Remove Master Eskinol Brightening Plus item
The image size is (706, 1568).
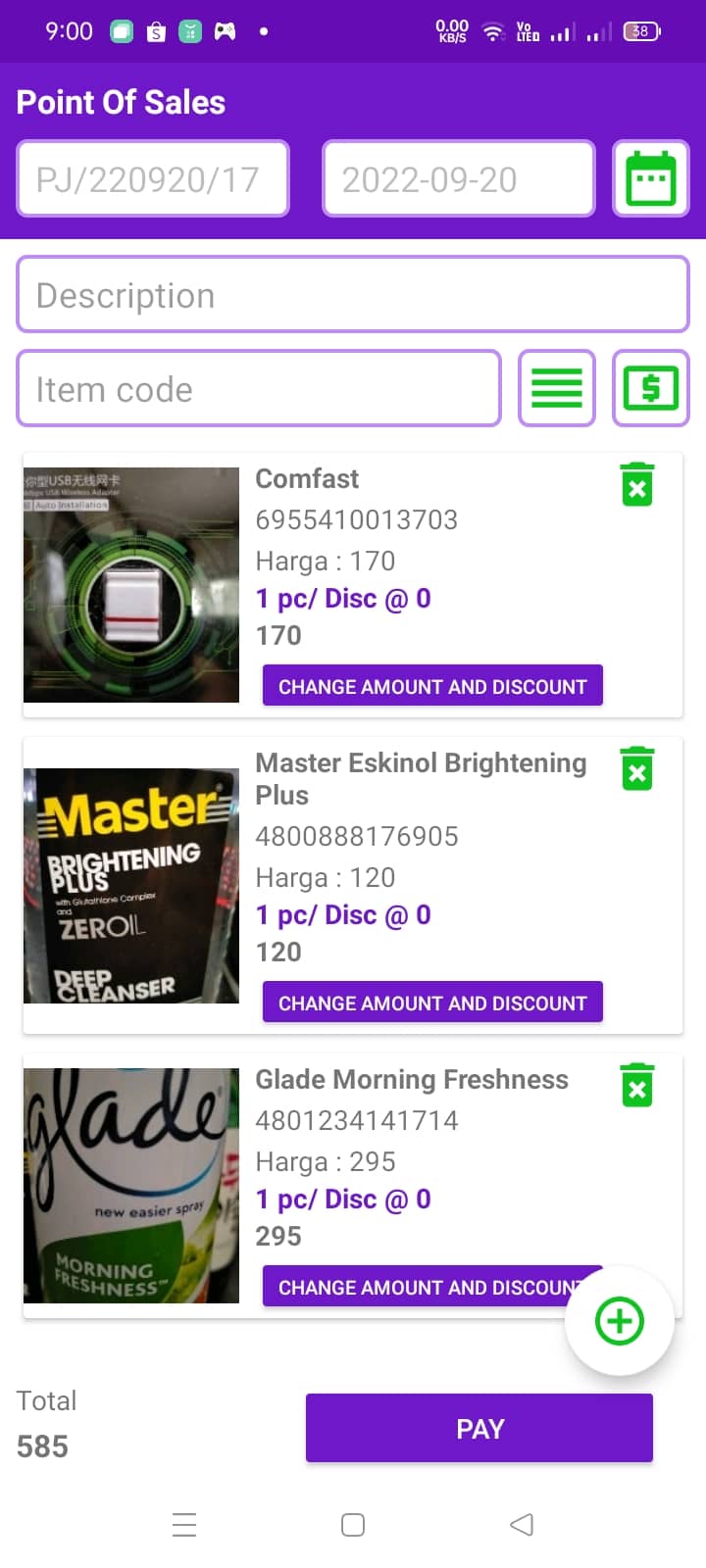tap(637, 769)
